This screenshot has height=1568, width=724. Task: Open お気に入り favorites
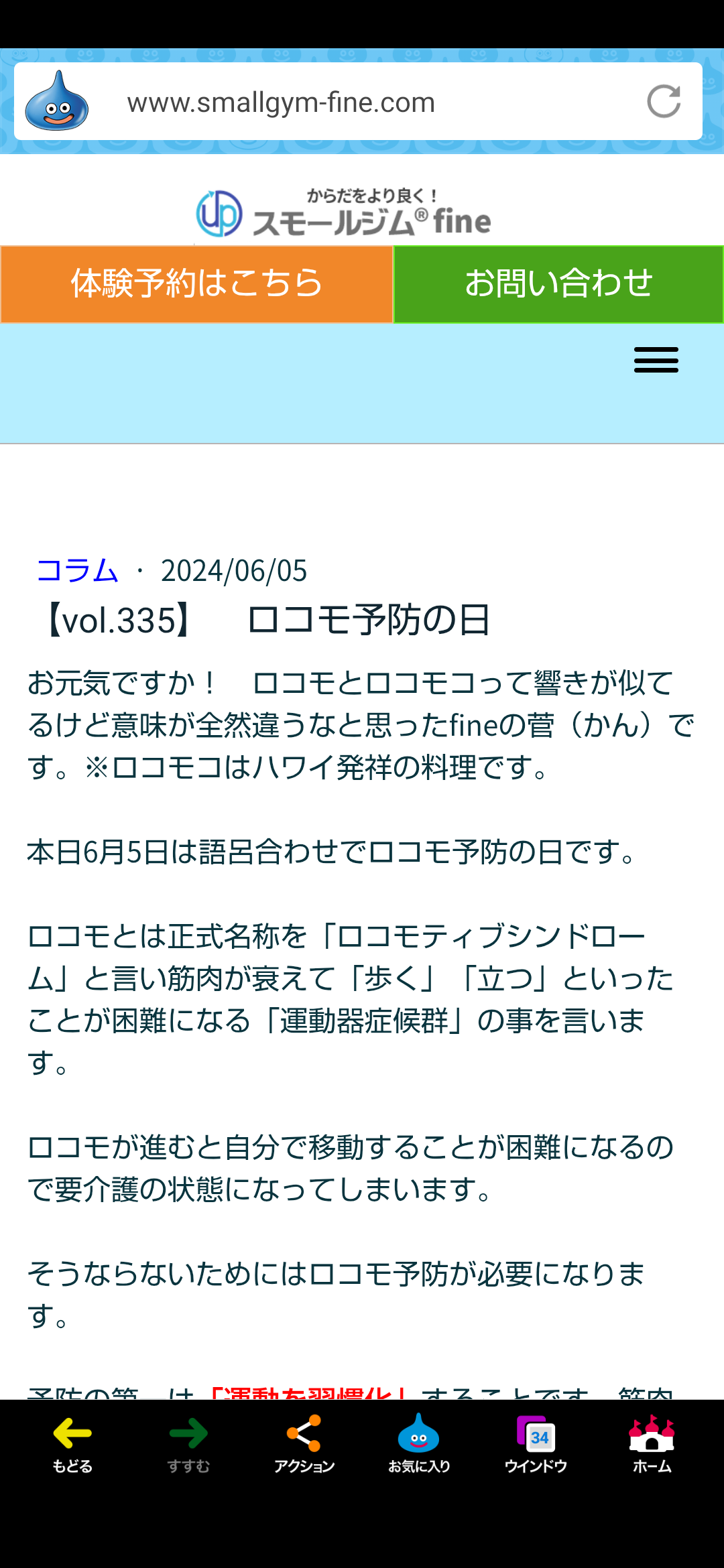pos(419,1444)
